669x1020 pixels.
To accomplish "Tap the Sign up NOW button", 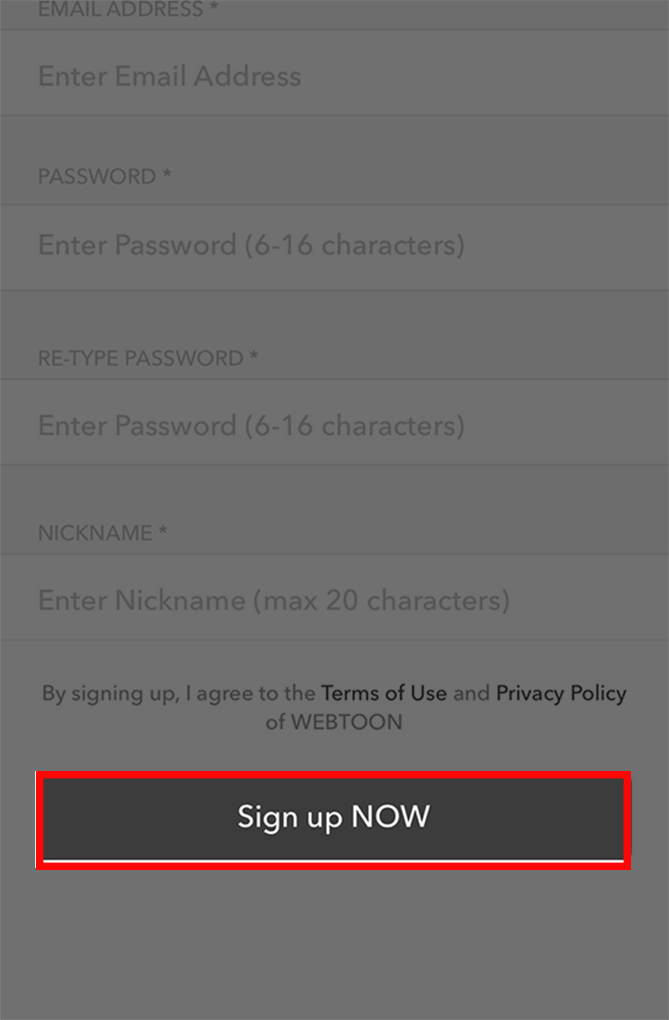I will pyautogui.click(x=334, y=818).
